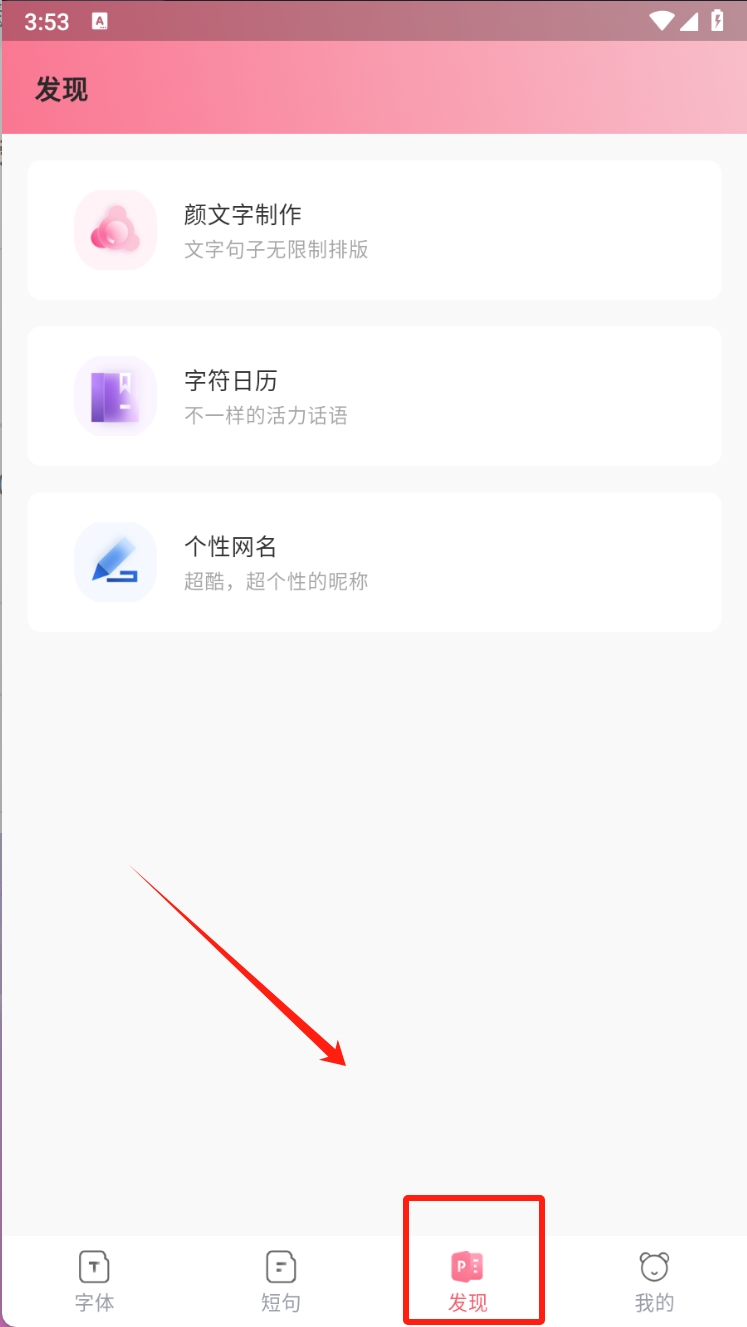Open the 字符日历 card
The width and height of the screenshot is (747, 1327).
tap(374, 396)
